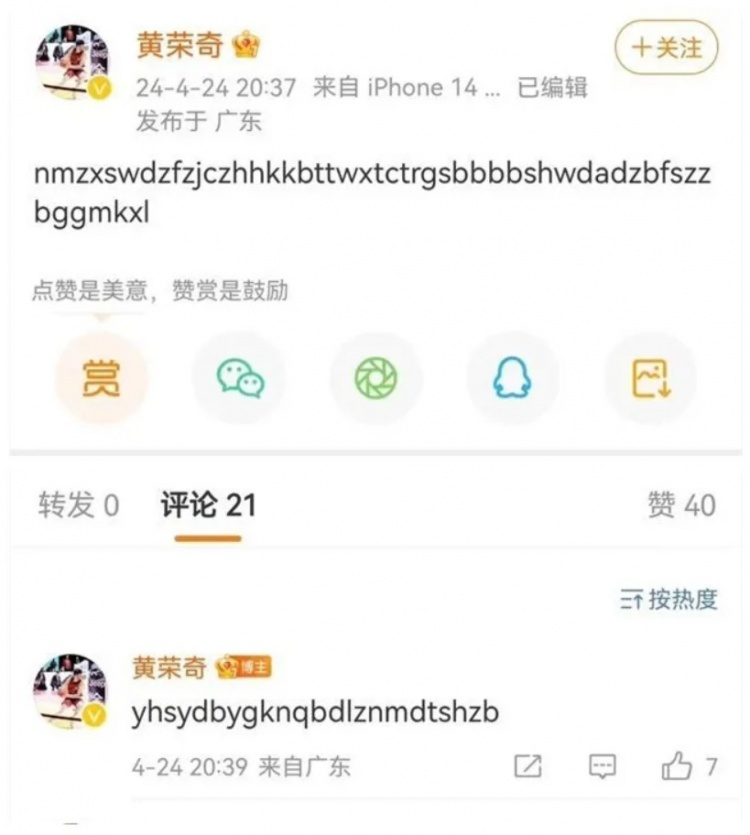Select the 评论 21 tab

tap(208, 505)
